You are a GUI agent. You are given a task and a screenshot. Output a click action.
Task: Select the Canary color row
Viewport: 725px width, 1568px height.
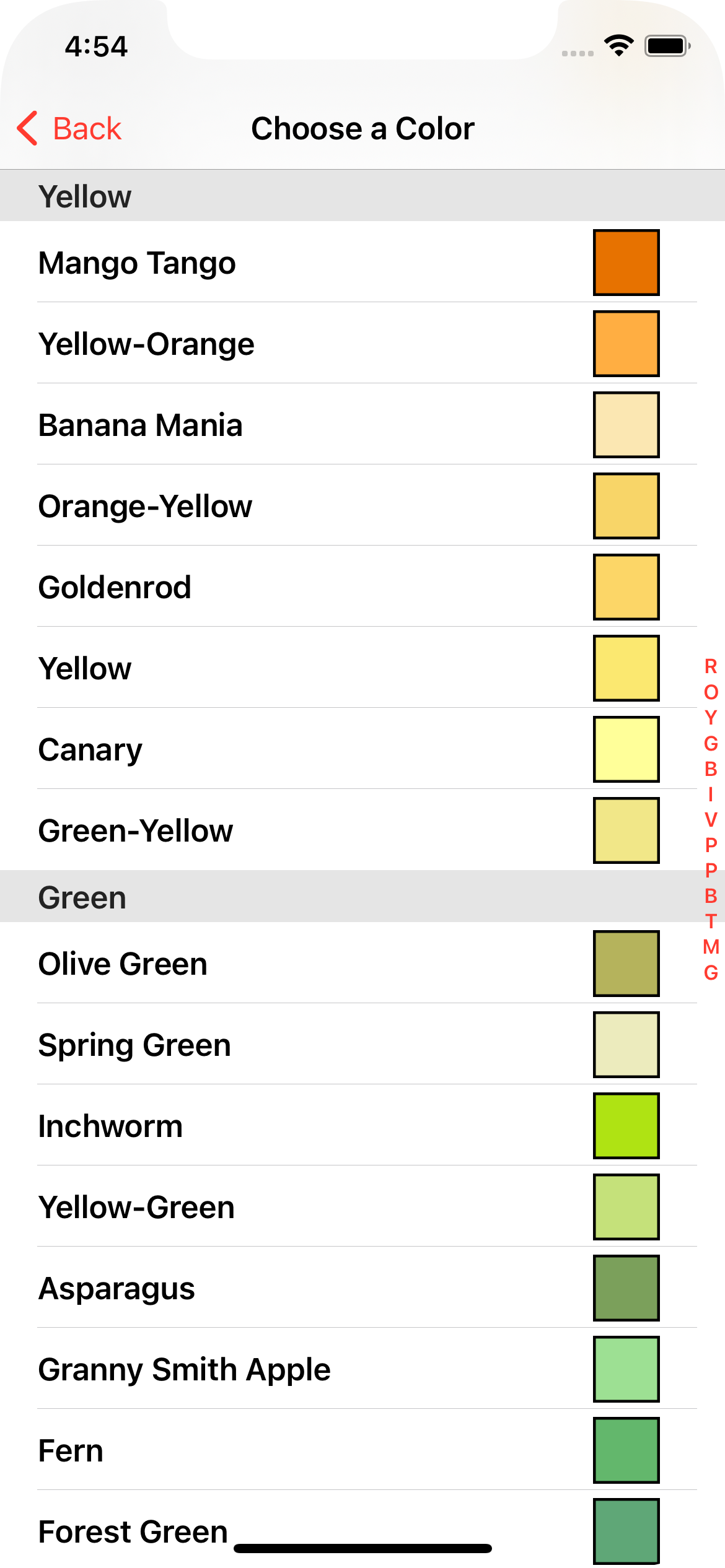(362, 749)
